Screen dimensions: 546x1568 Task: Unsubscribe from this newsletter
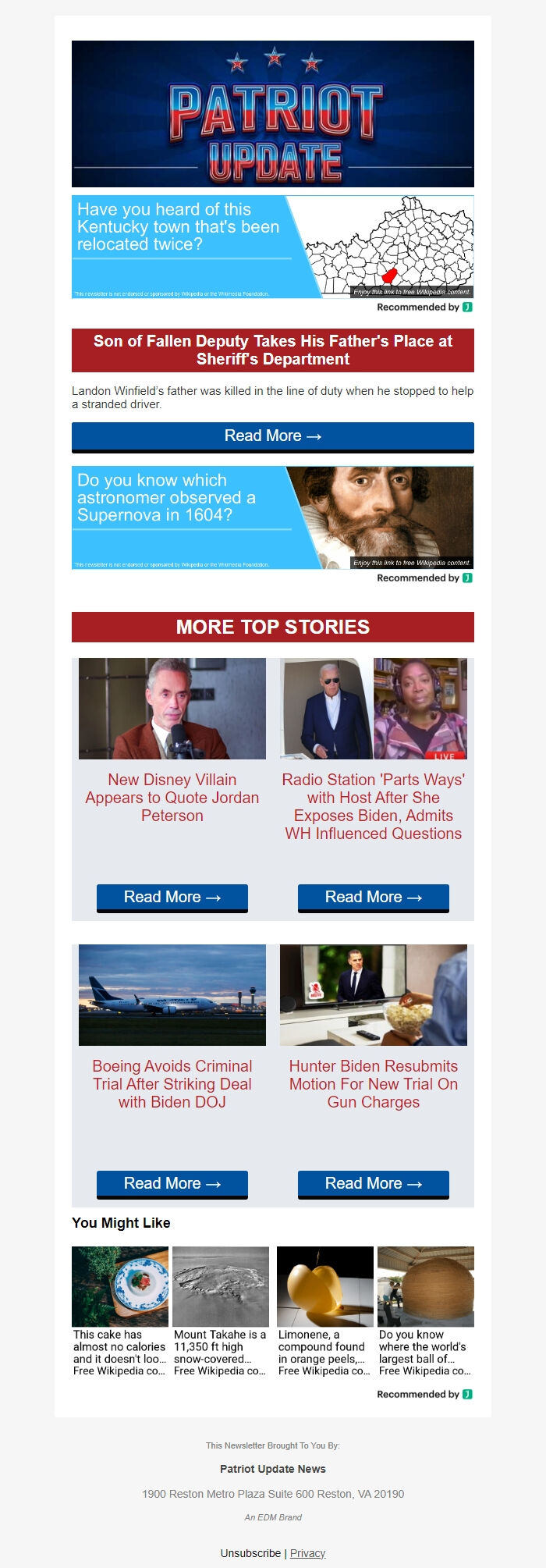coord(250,1553)
